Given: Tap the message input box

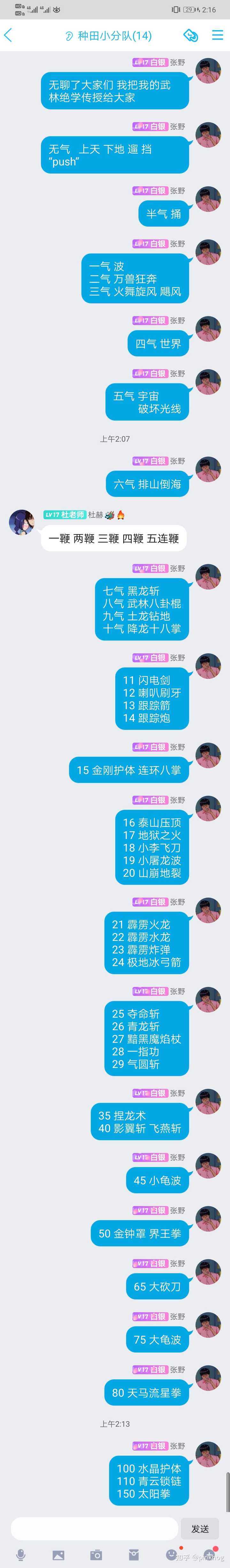Looking at the screenshot, I should 94,1528.
